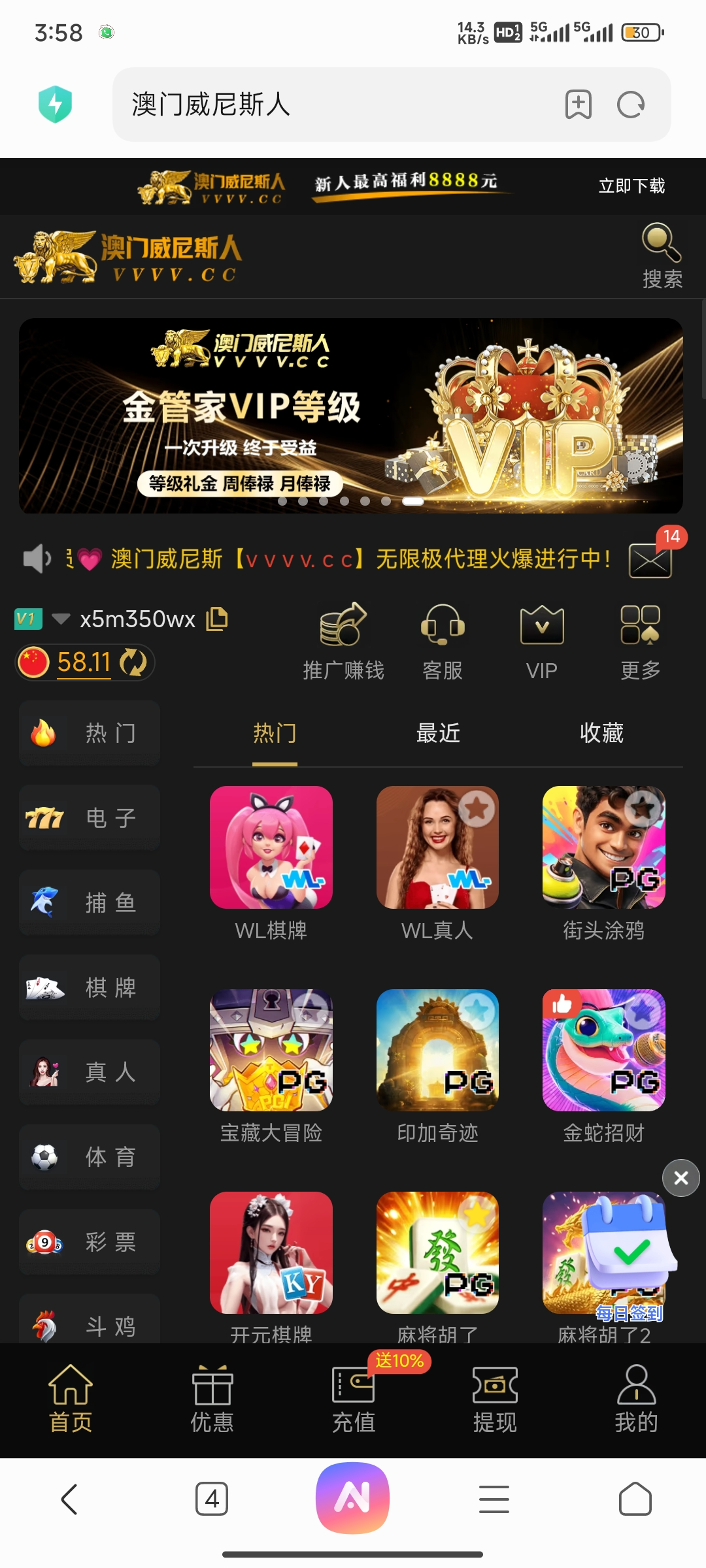Contact 客服 customer service
The width and height of the screenshot is (706, 1568).
[x=443, y=640]
